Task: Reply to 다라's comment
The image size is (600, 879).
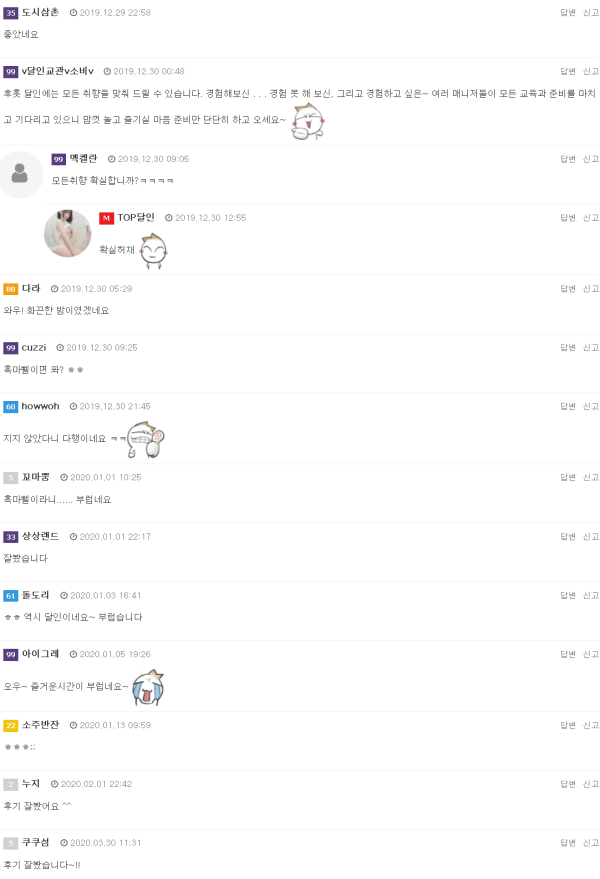Action: click(567, 288)
